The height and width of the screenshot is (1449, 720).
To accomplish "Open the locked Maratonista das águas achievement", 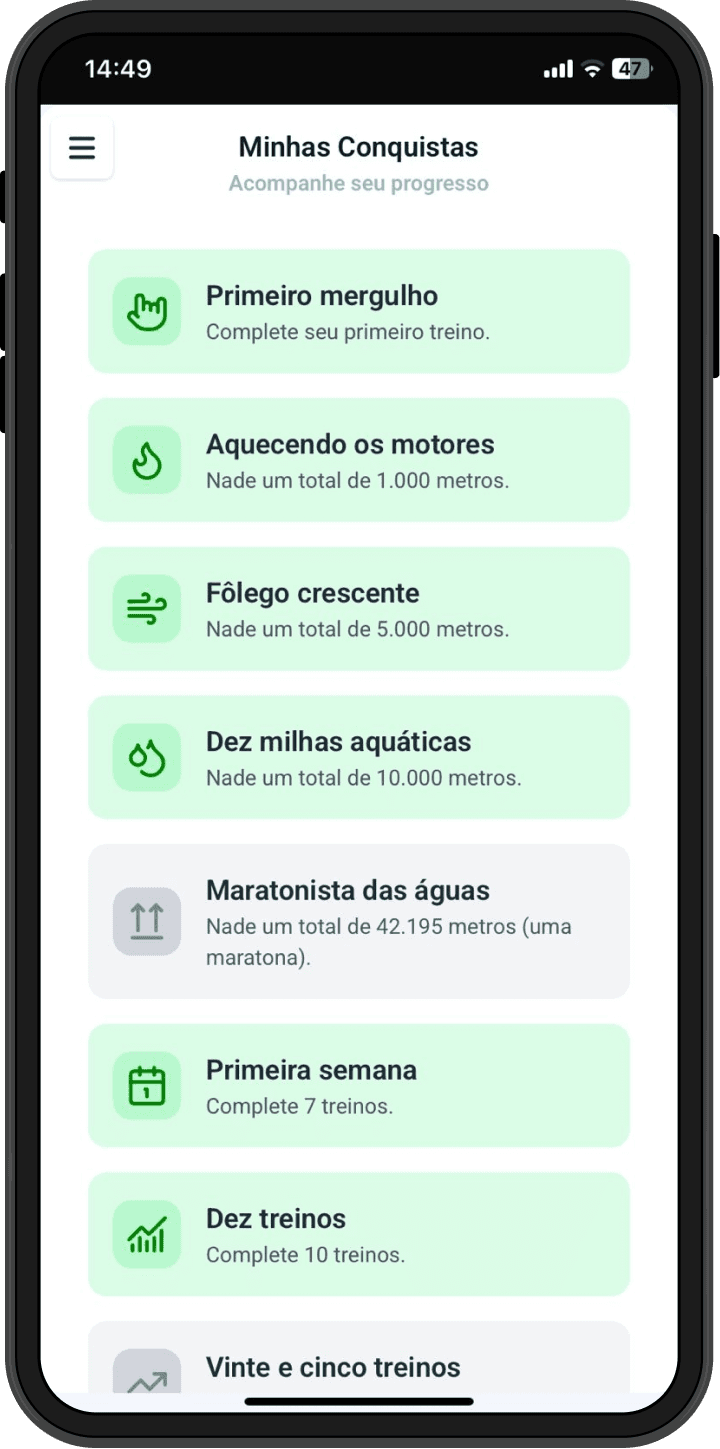I will (359, 921).
